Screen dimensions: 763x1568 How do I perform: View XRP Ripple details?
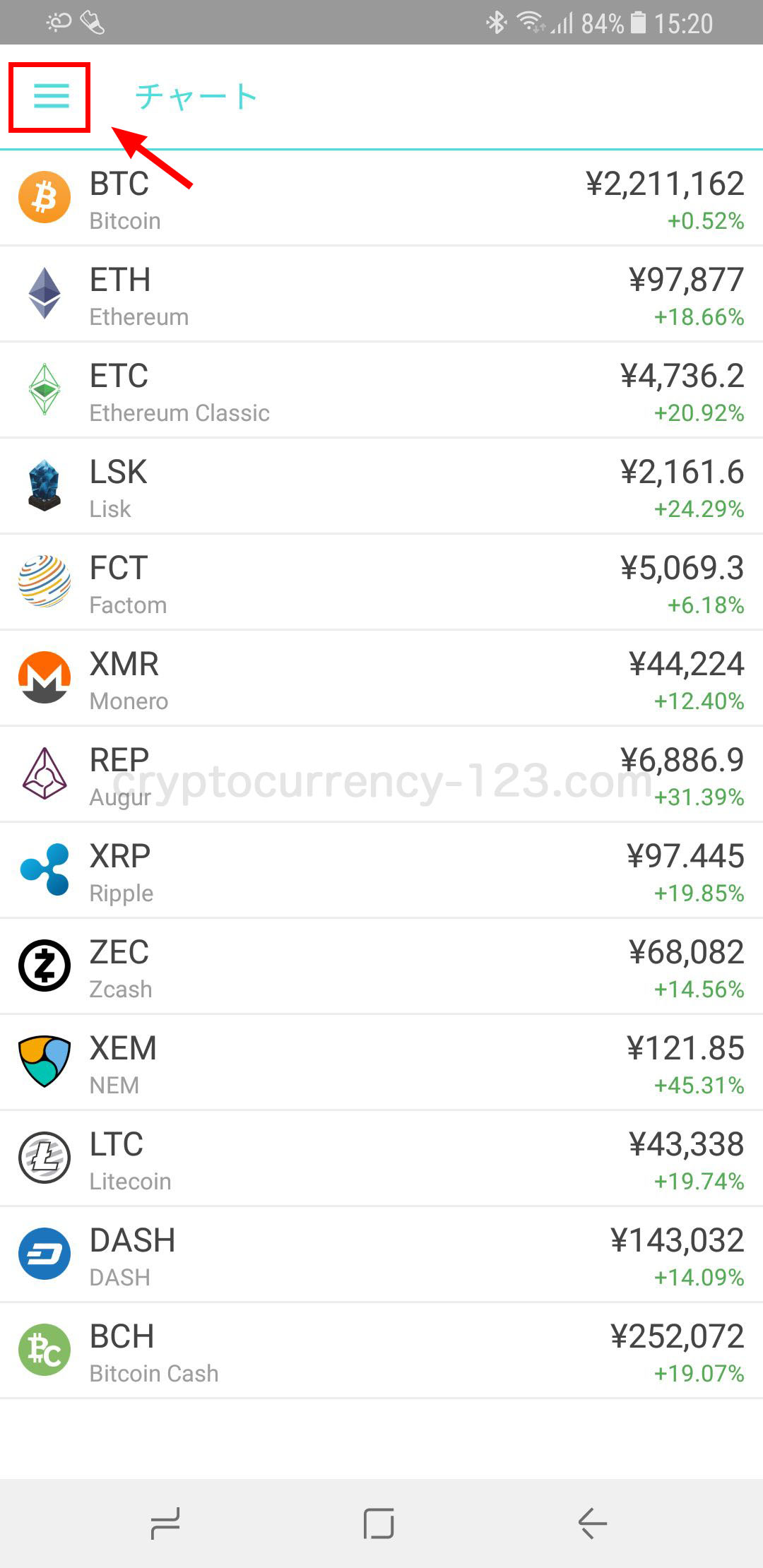pyautogui.click(x=381, y=871)
